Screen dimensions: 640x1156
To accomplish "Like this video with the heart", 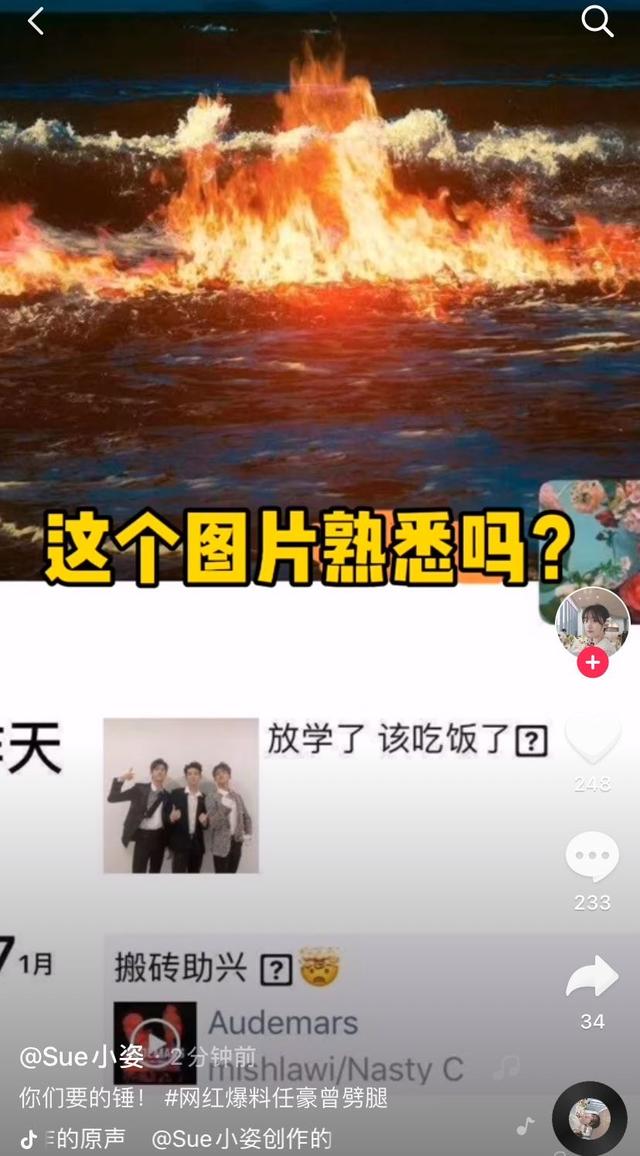I will pyautogui.click(x=592, y=740).
